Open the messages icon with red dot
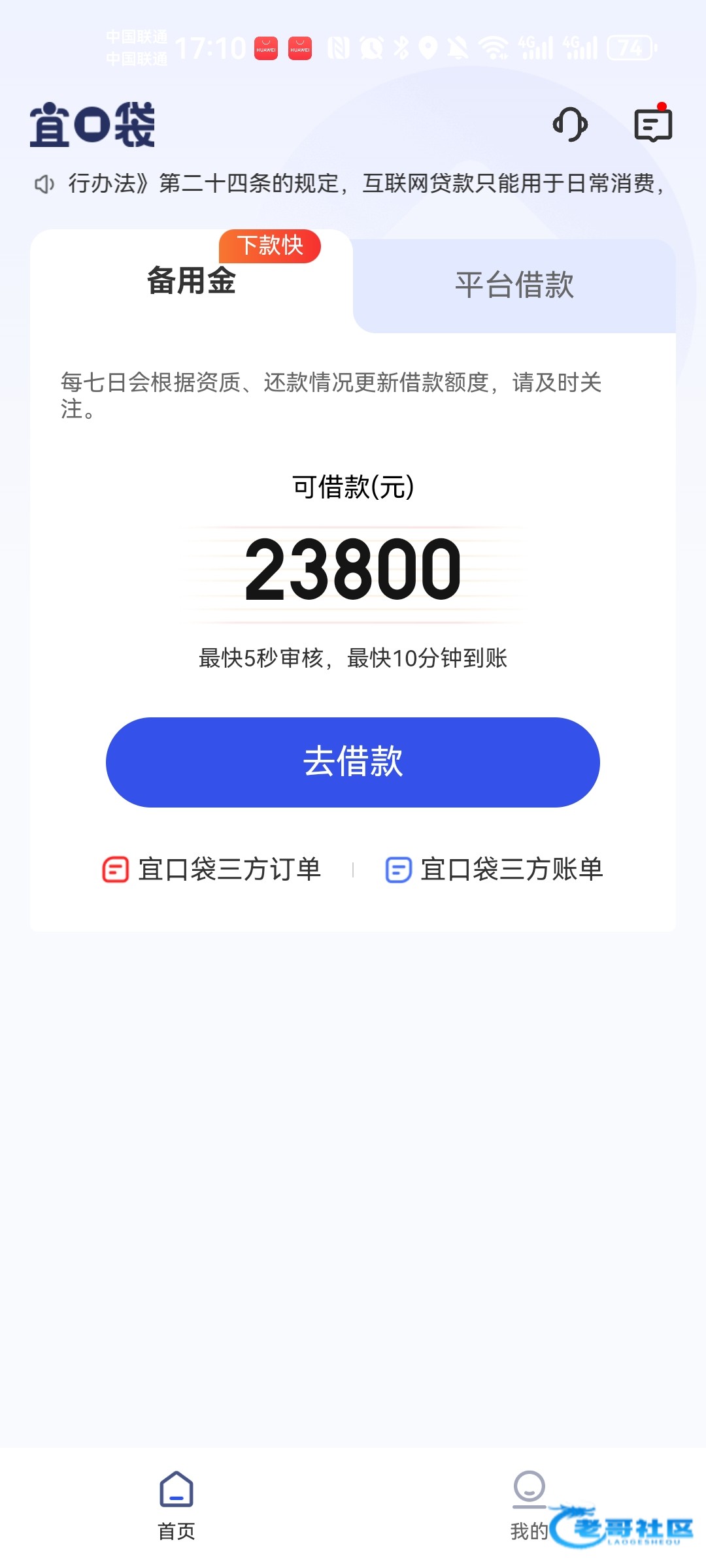 point(653,124)
